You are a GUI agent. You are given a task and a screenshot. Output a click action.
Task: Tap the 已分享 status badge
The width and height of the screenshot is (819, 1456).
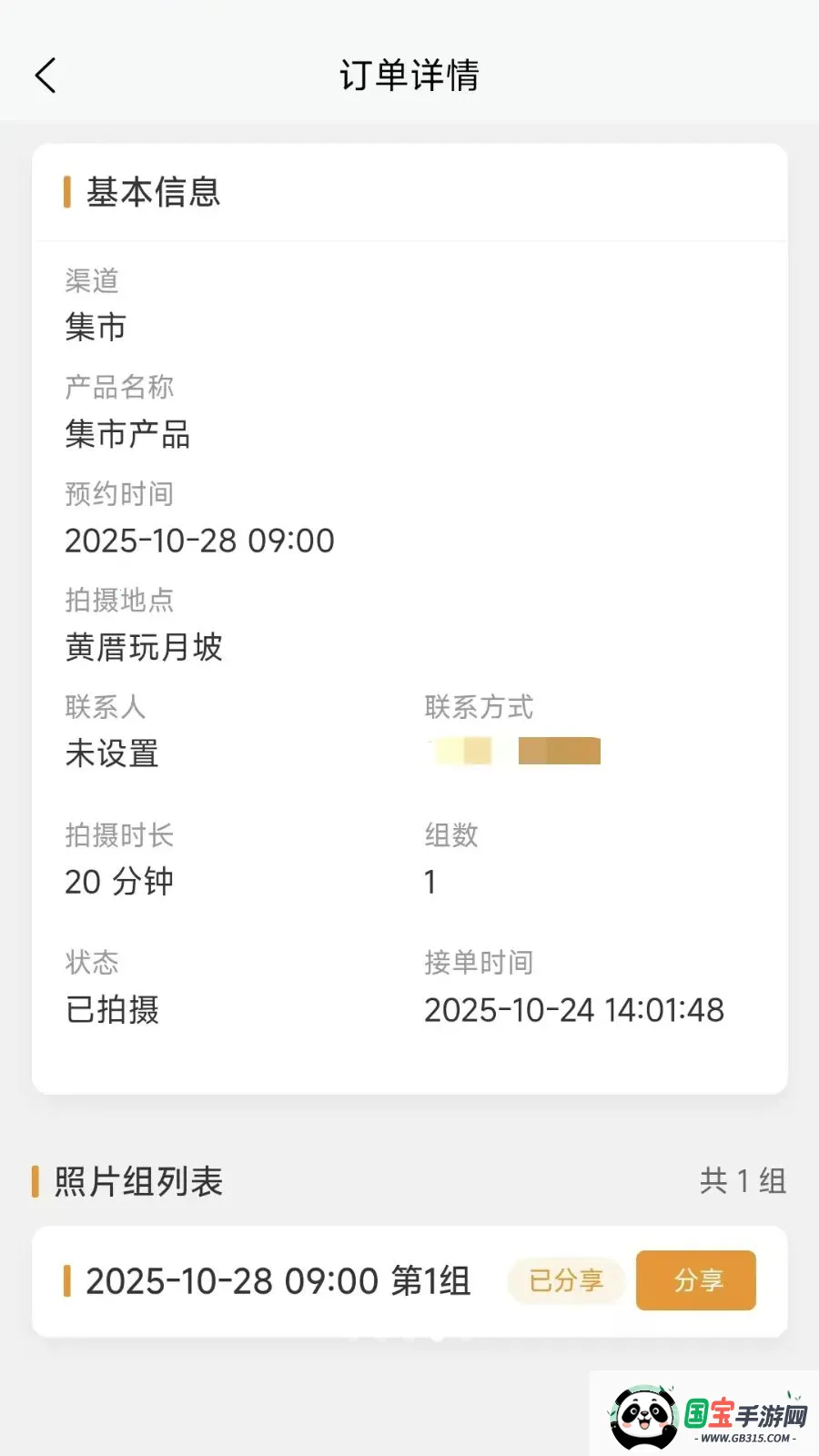click(565, 1280)
